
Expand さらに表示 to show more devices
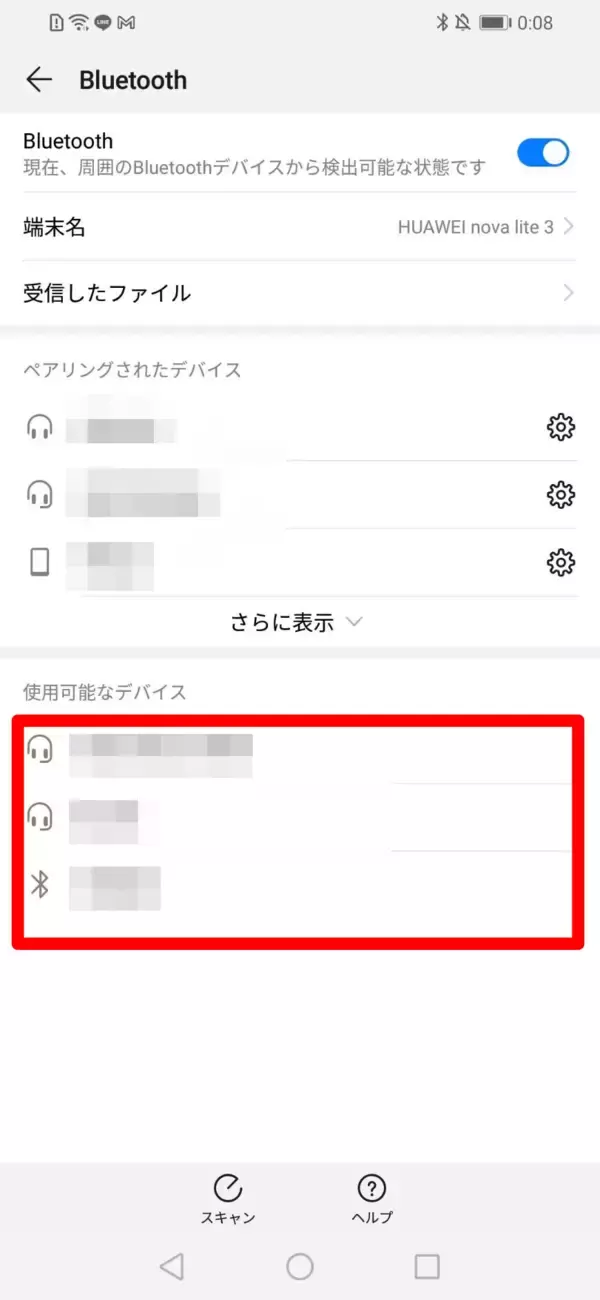point(297,622)
